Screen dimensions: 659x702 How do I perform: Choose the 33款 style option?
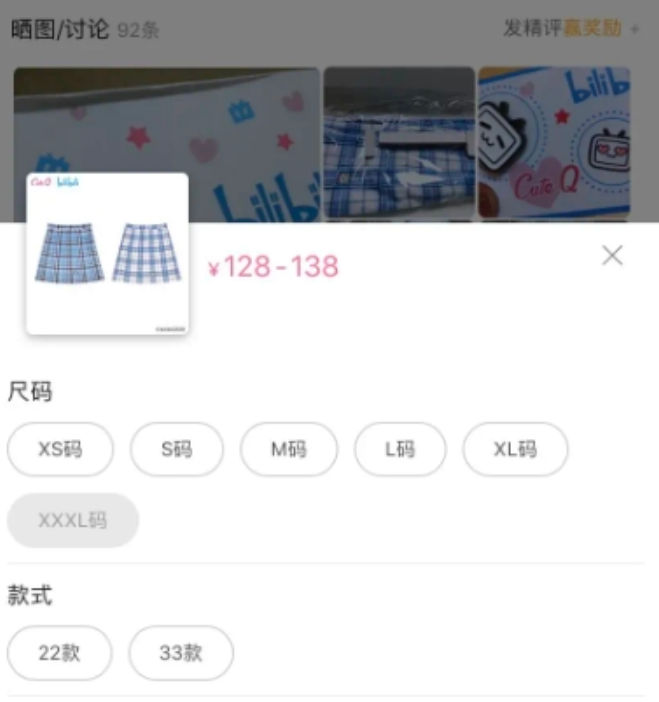point(181,653)
